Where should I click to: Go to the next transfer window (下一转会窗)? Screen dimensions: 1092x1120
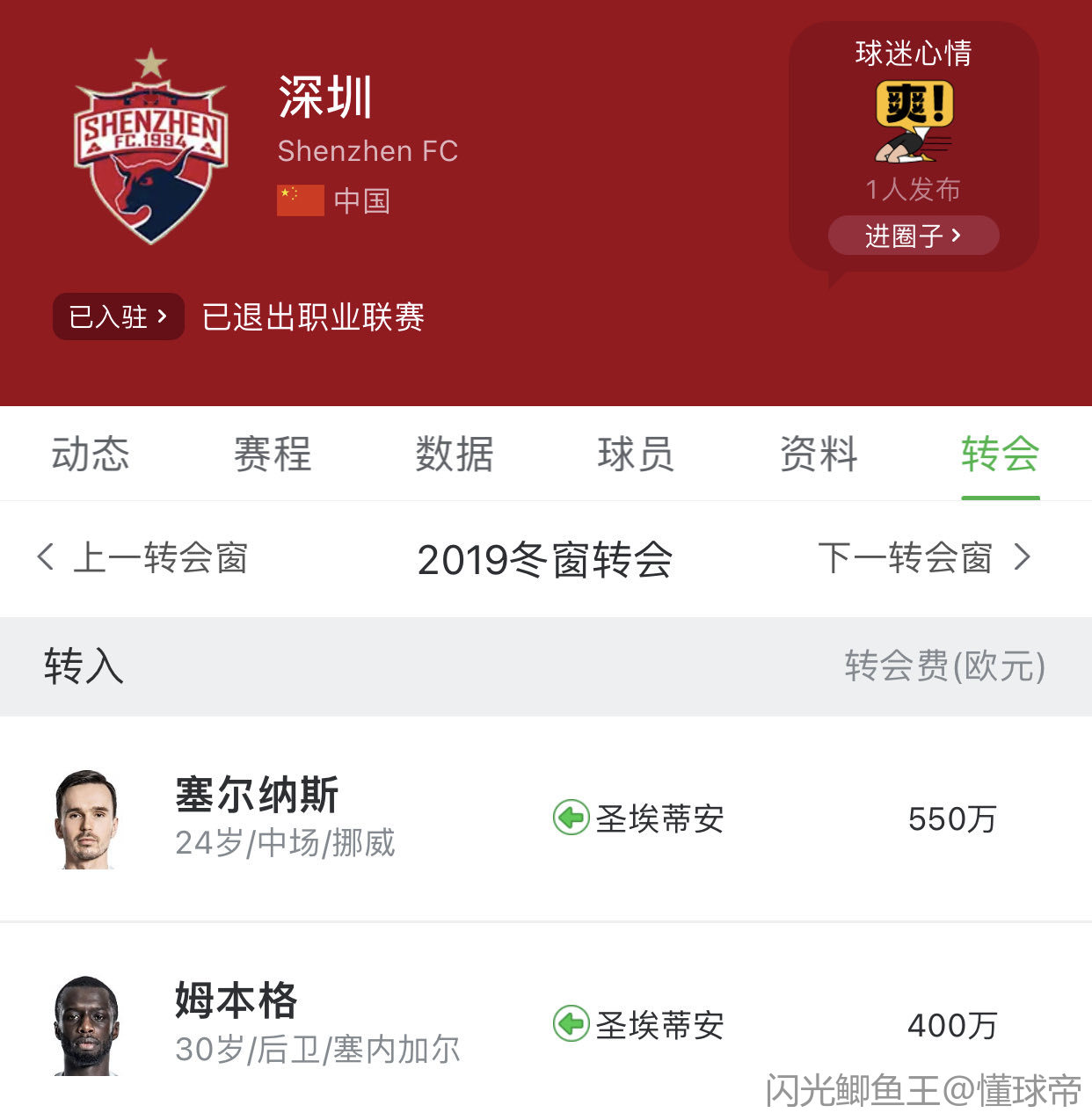[x=923, y=557]
